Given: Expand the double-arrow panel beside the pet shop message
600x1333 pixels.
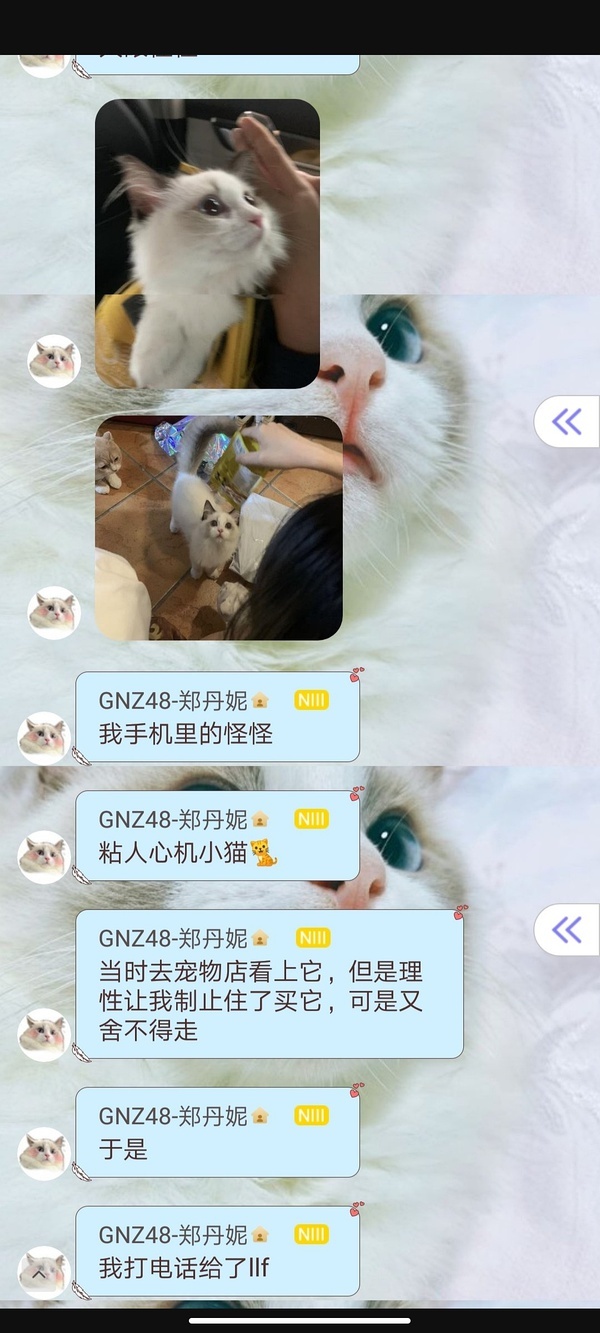Looking at the screenshot, I should pyautogui.click(x=567, y=930).
